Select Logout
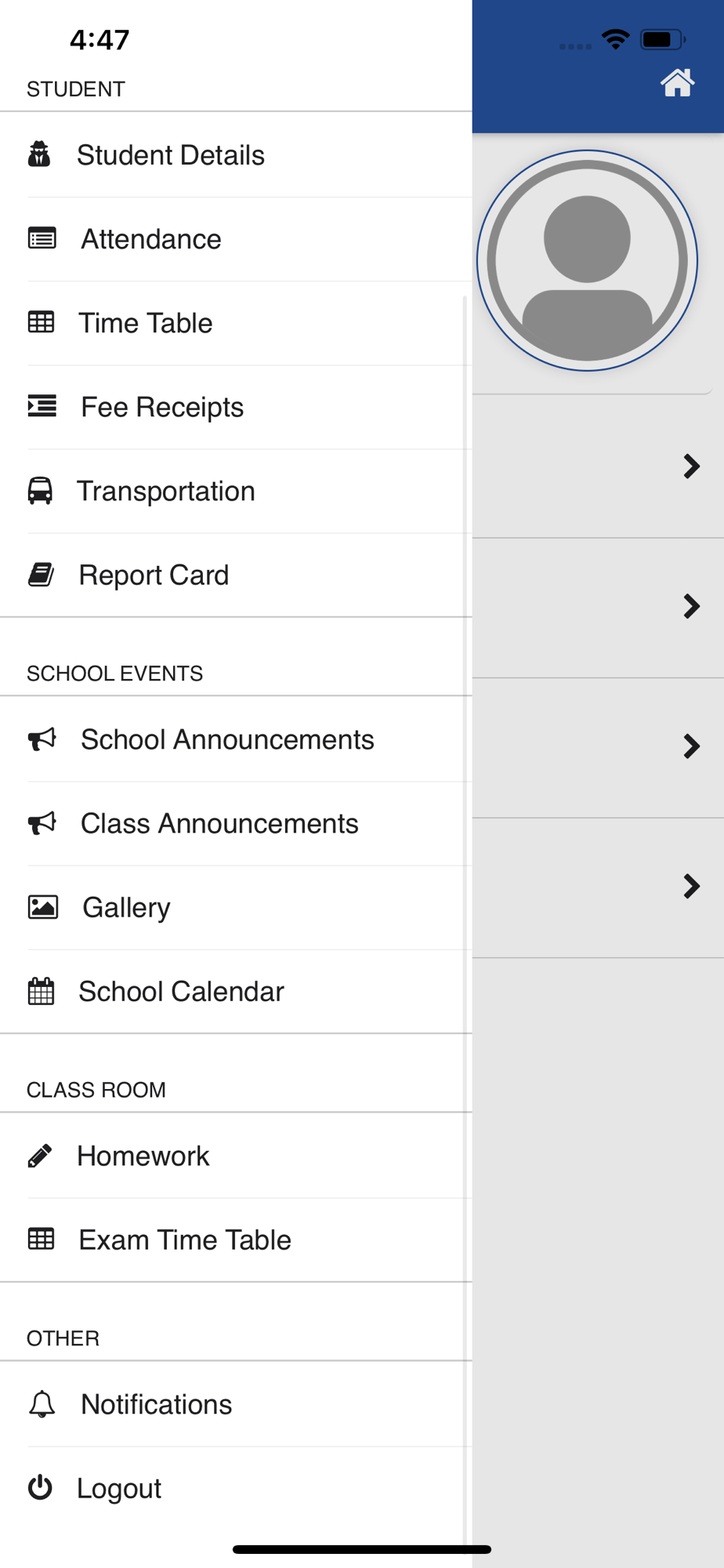The width and height of the screenshot is (724, 1568). pos(236,1488)
